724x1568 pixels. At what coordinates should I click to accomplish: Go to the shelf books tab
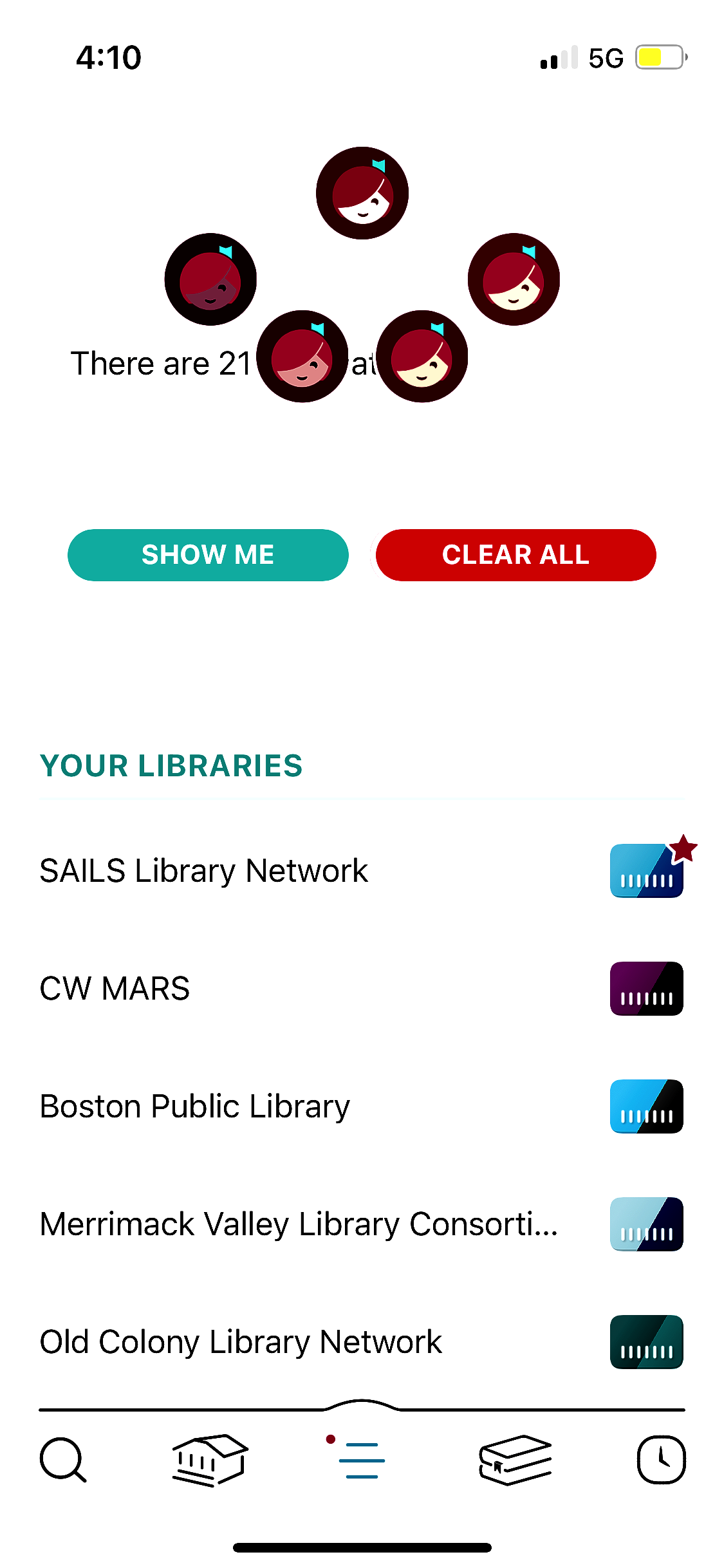pos(515,1460)
